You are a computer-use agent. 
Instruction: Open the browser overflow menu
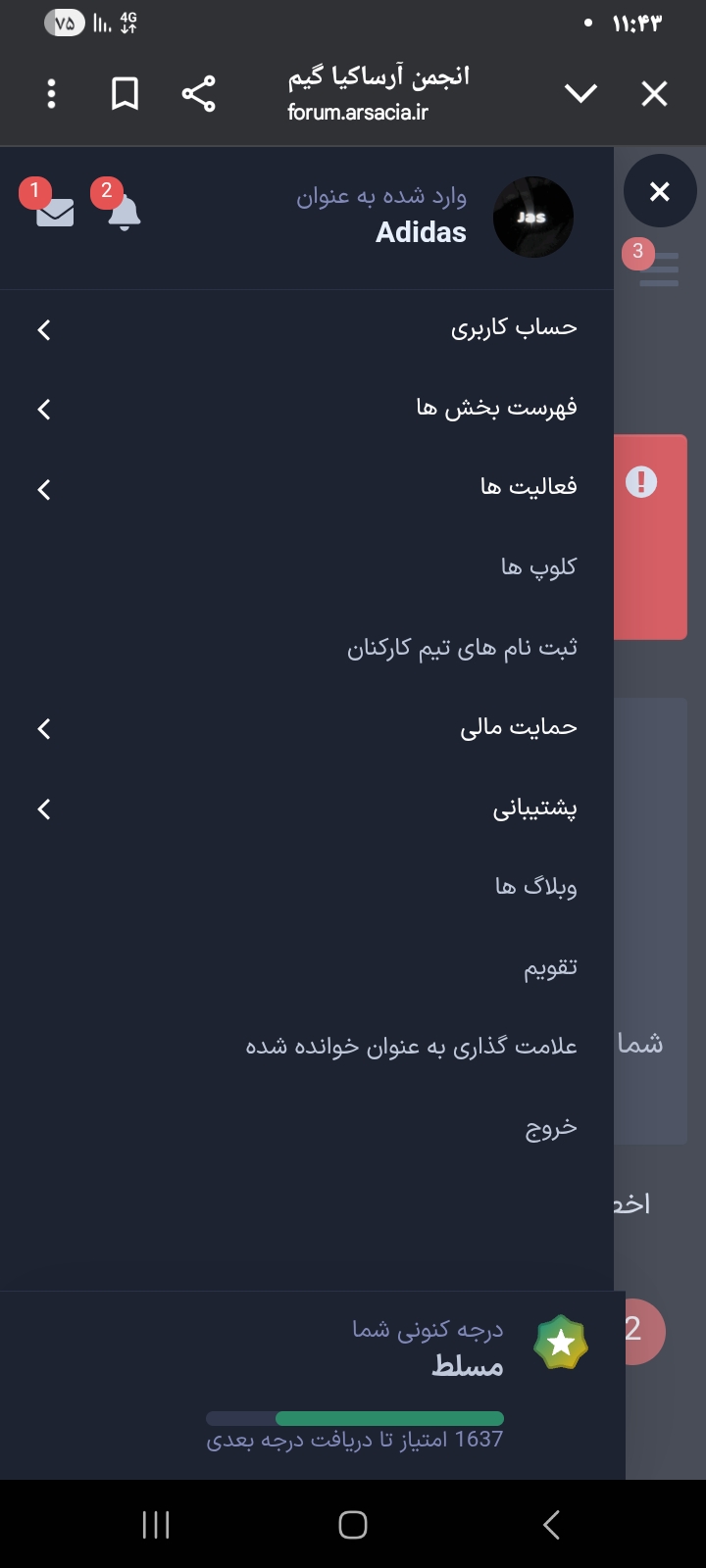pos(51,94)
